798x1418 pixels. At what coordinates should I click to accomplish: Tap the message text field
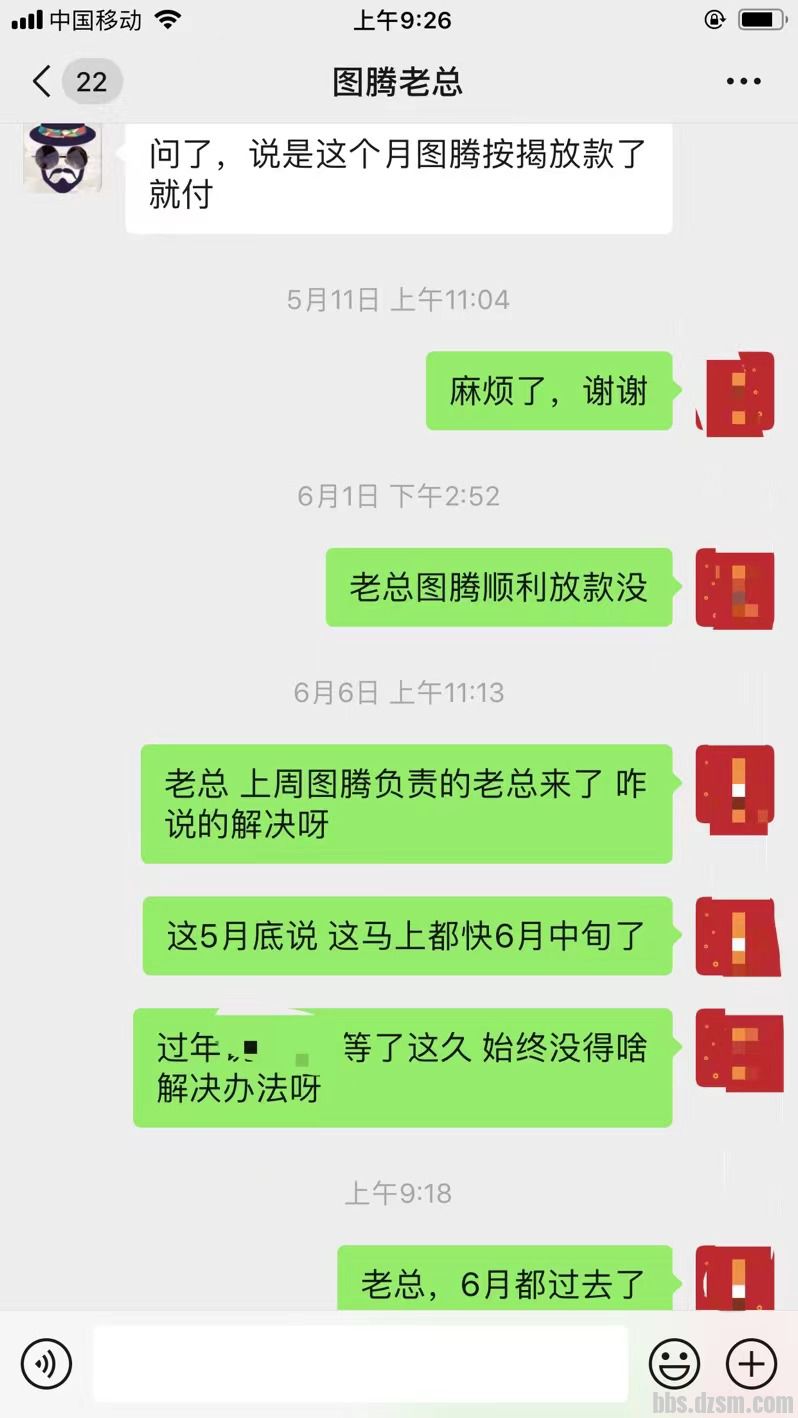tap(360, 1363)
